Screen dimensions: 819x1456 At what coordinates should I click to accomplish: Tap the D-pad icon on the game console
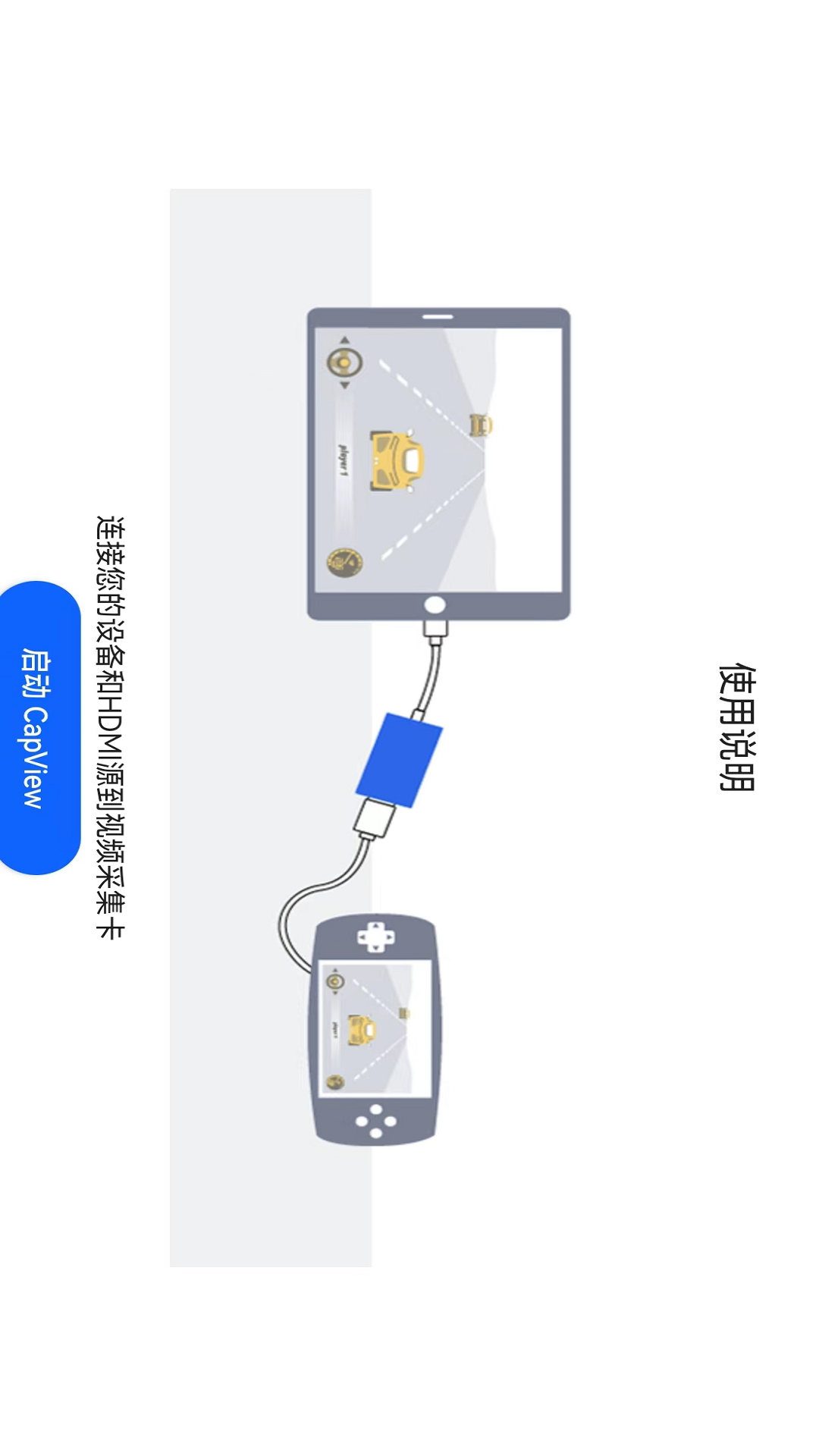click(377, 938)
